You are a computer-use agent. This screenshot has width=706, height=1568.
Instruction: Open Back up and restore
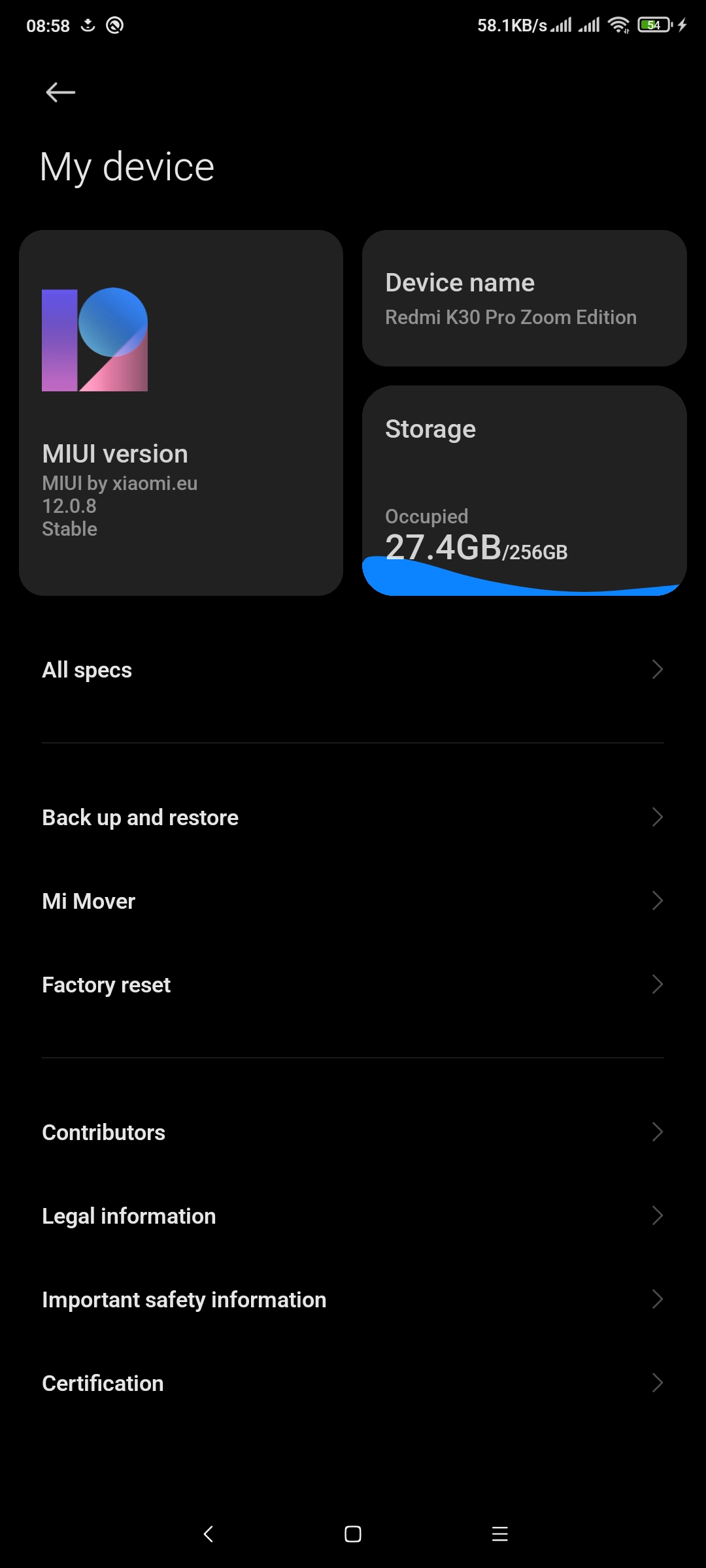[353, 817]
